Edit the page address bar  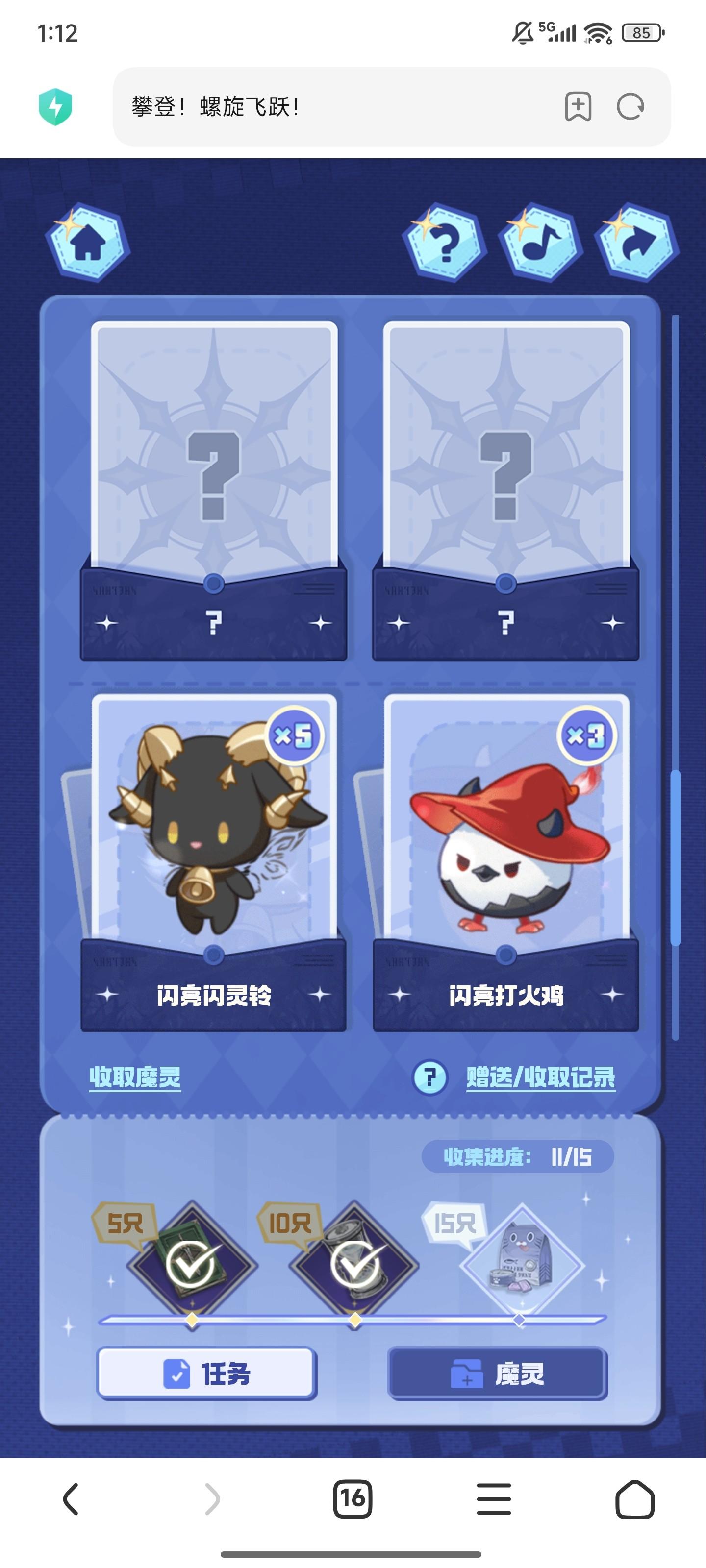pyautogui.click(x=335, y=107)
